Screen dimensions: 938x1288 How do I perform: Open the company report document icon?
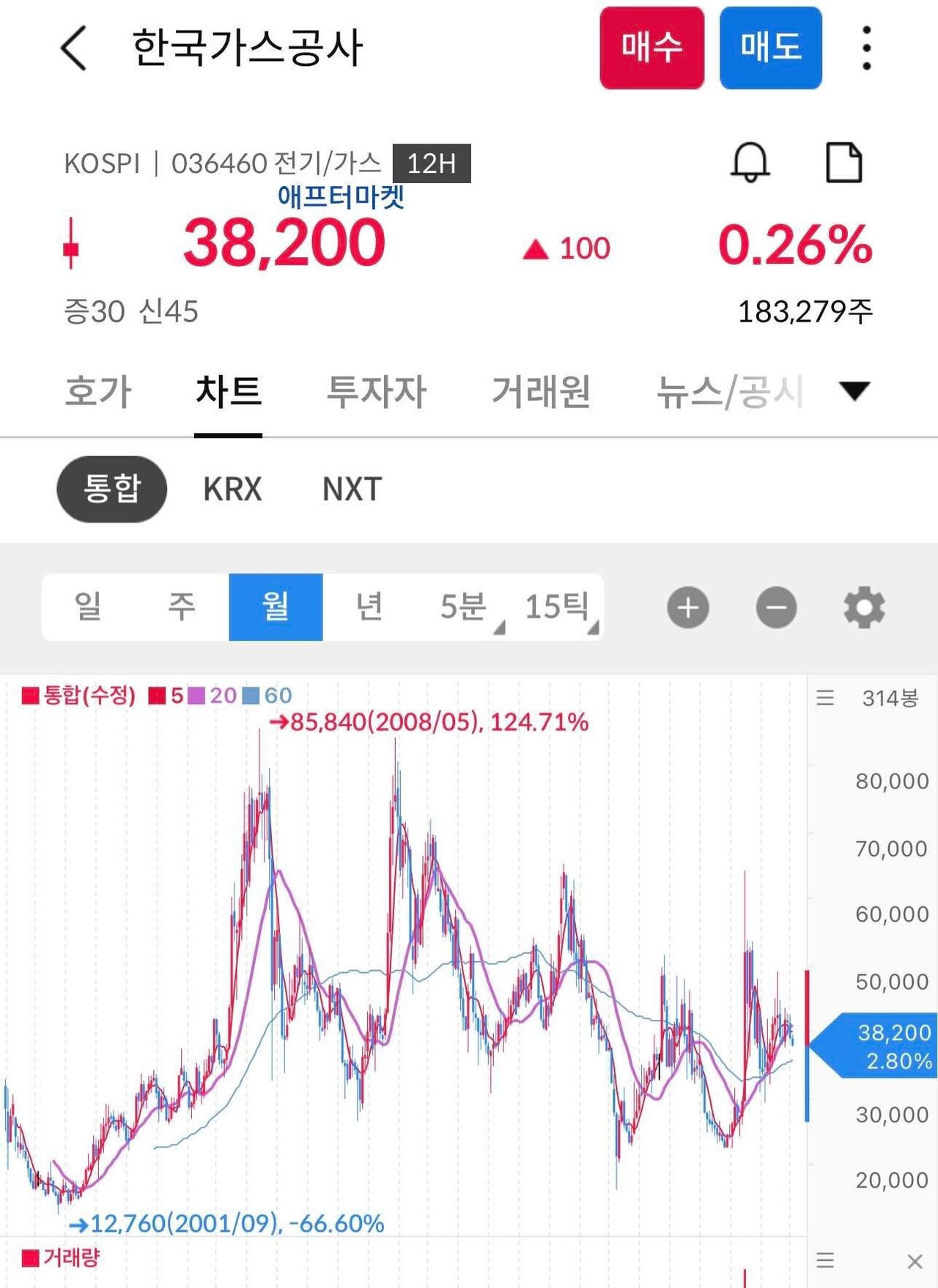tap(844, 163)
